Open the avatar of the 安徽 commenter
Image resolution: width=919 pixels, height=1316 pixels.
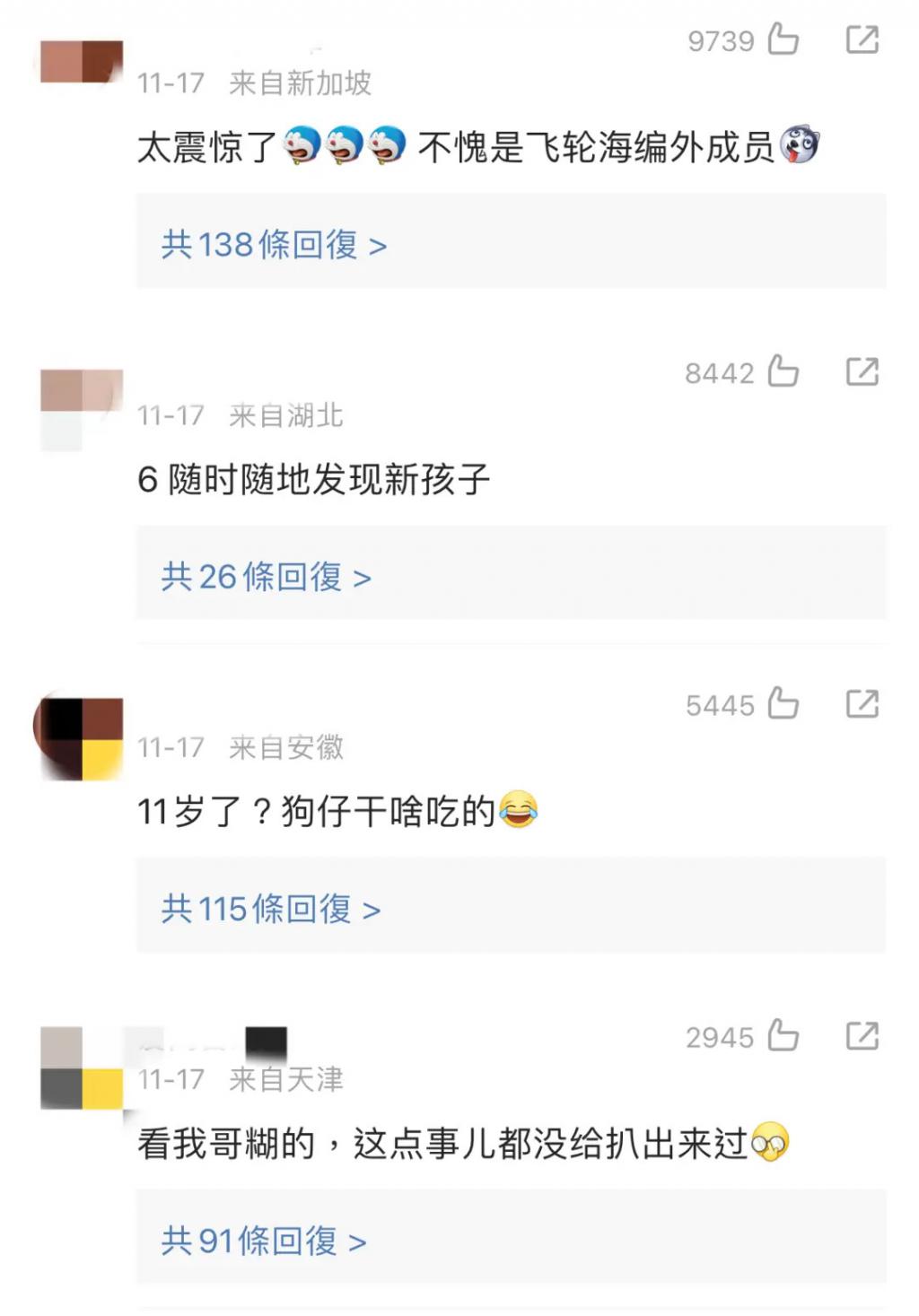pyautogui.click(x=81, y=737)
